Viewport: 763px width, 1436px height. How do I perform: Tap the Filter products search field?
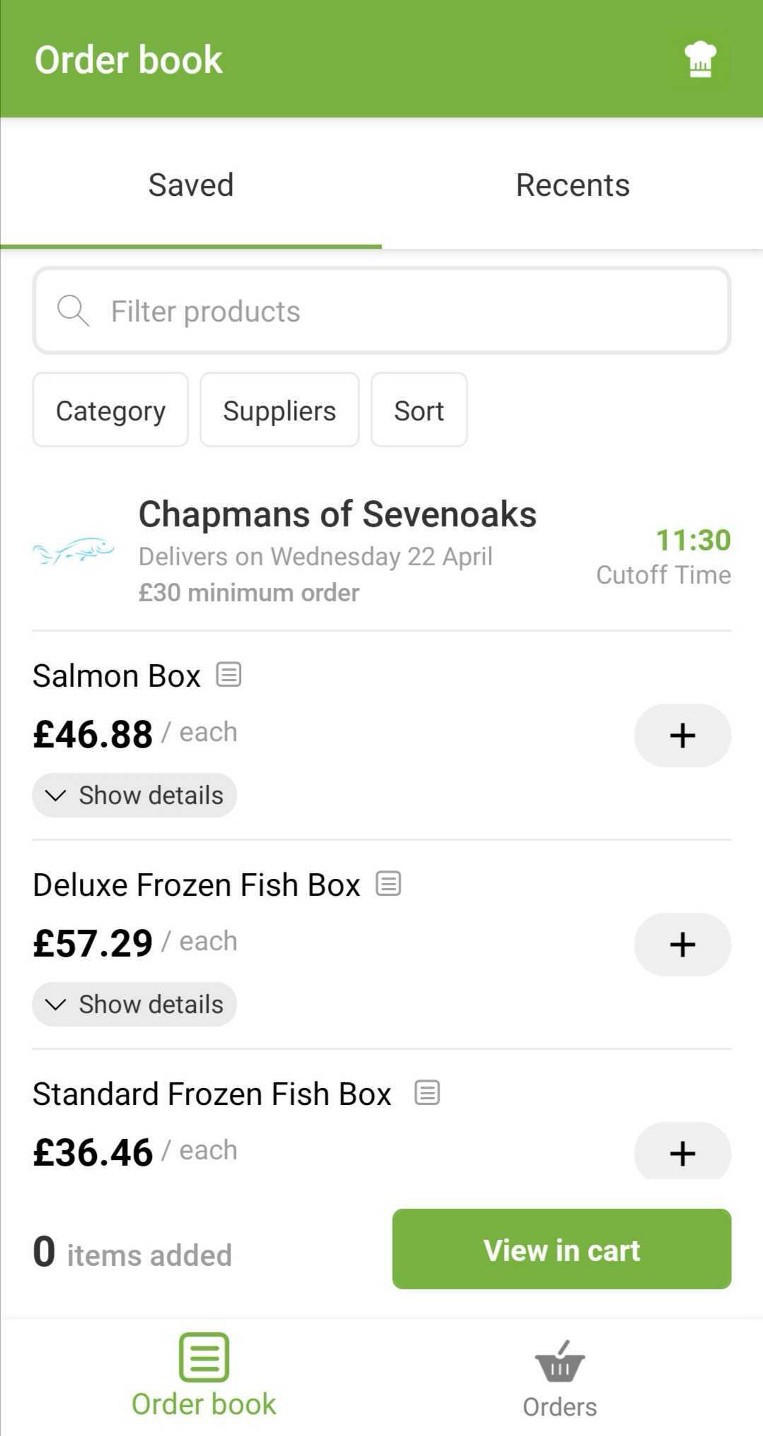pyautogui.click(x=382, y=311)
